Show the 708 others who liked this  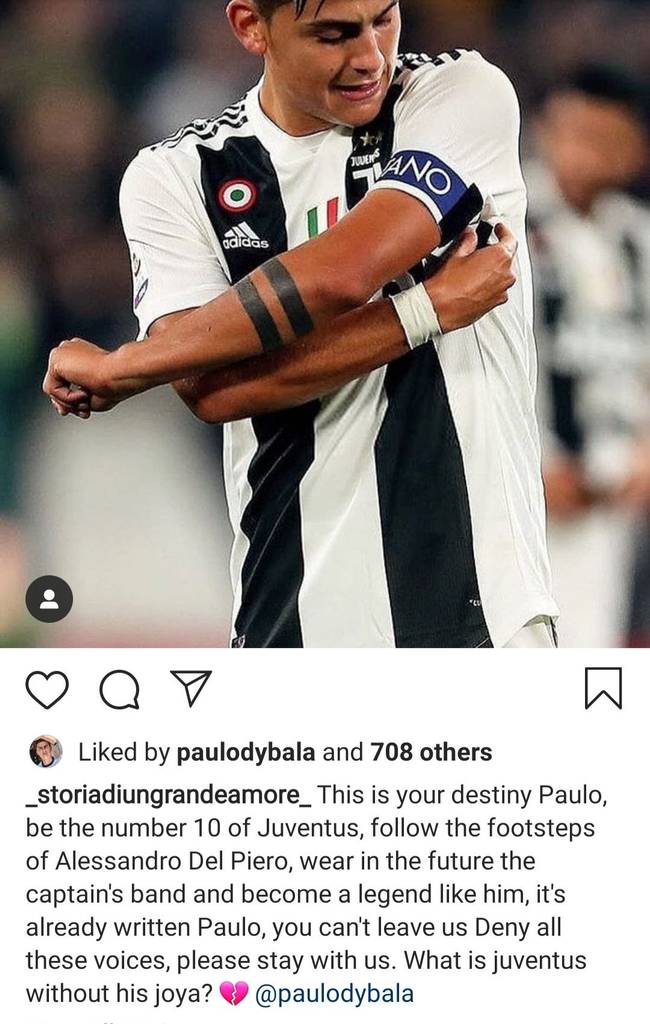click(x=430, y=752)
